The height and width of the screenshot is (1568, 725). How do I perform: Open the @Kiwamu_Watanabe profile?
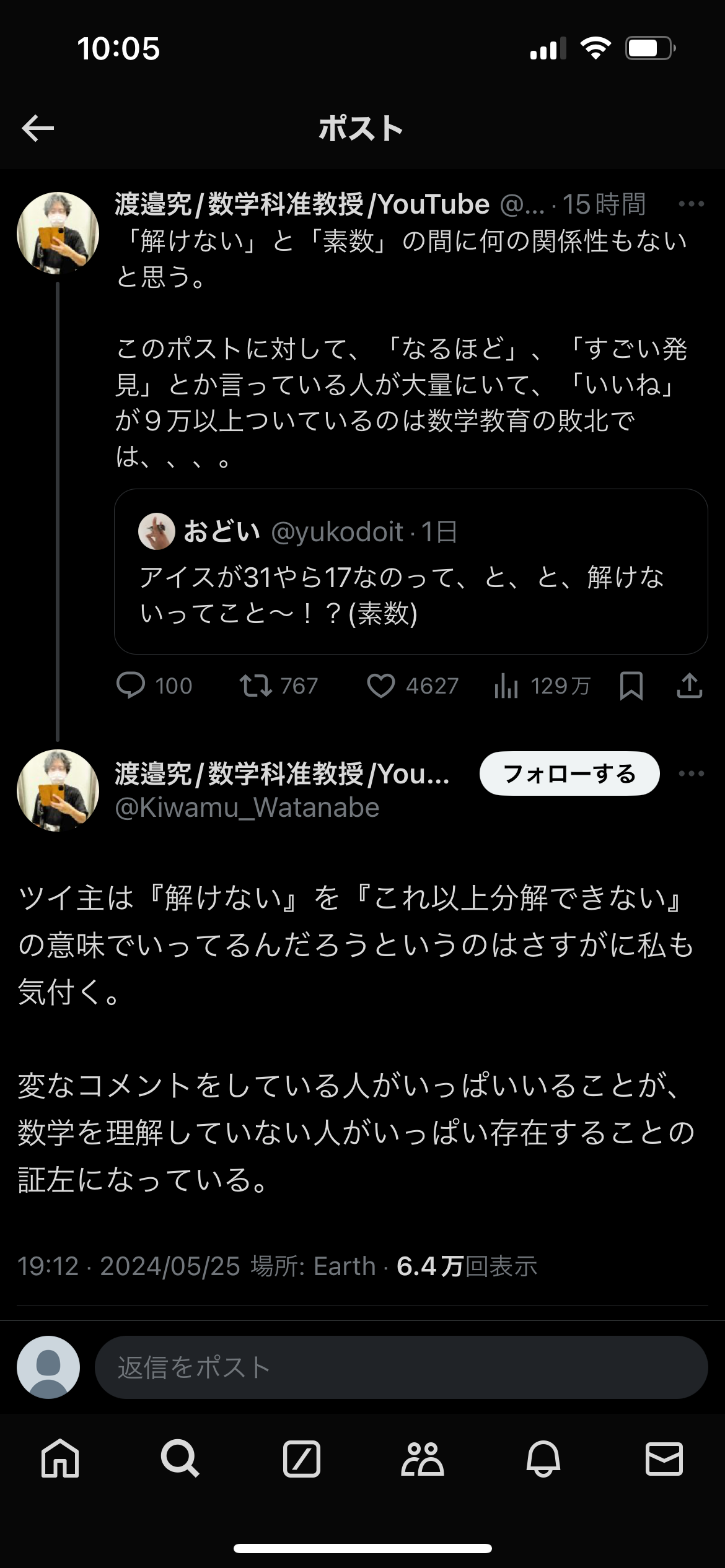coord(247,808)
